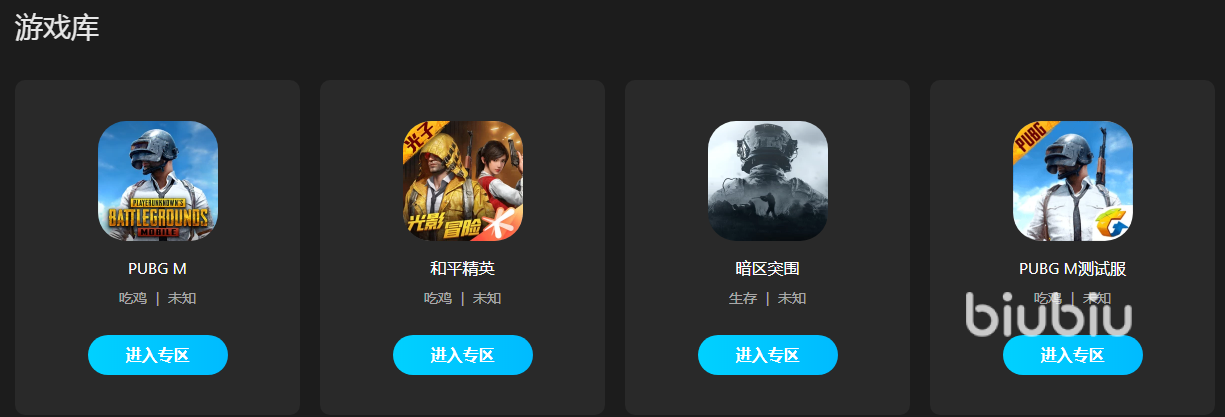Open the PUBG M game card
Screen dimensions: 1225x417
(158, 181)
